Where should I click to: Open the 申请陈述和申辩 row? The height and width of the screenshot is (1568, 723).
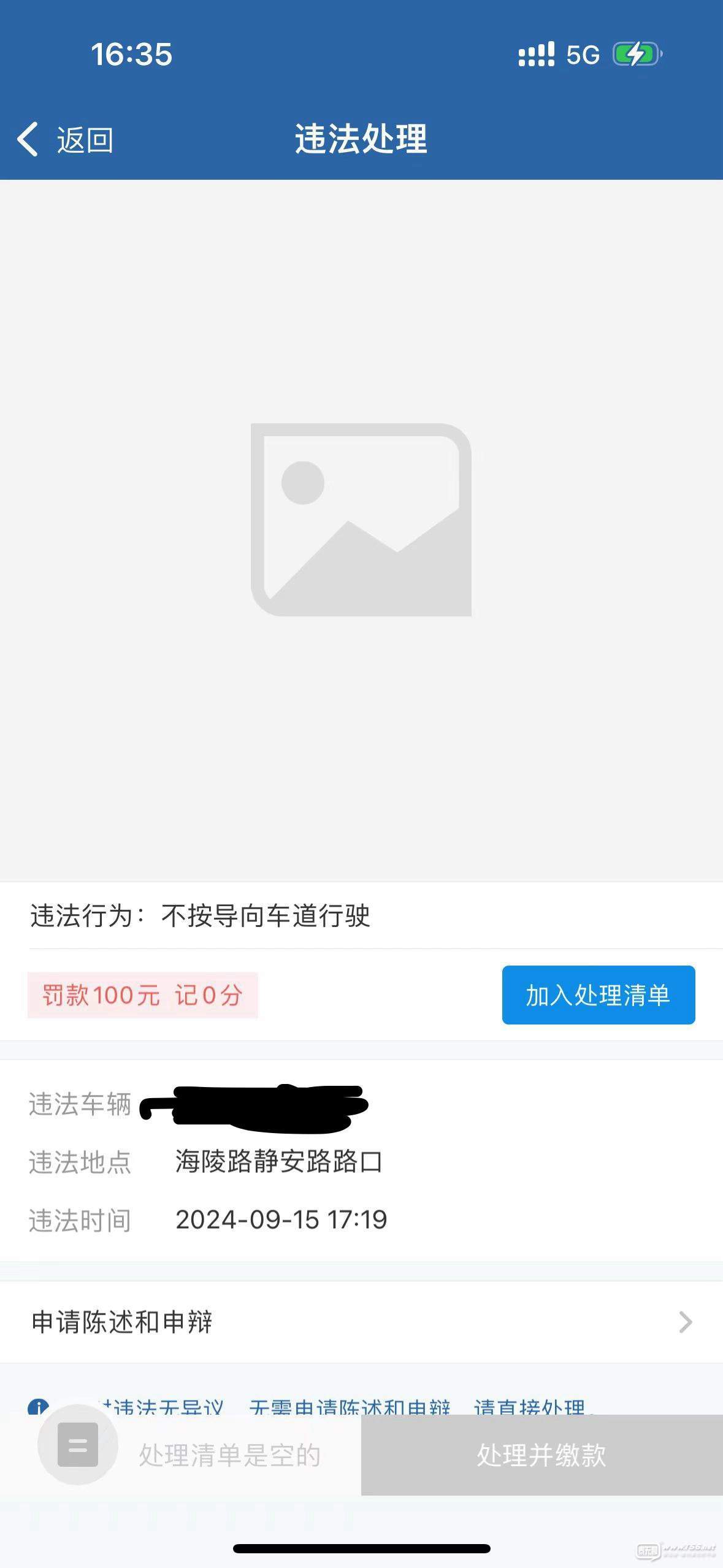coord(361,1322)
